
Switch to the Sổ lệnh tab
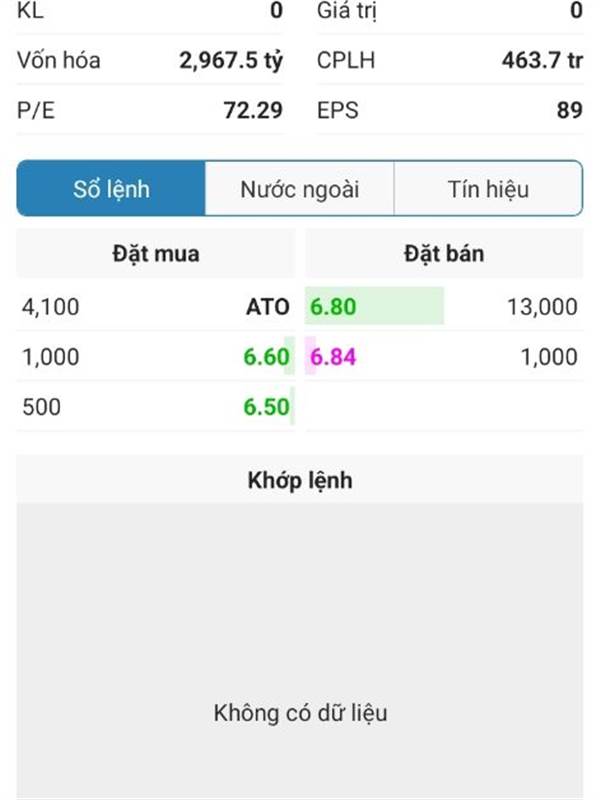pos(111,189)
